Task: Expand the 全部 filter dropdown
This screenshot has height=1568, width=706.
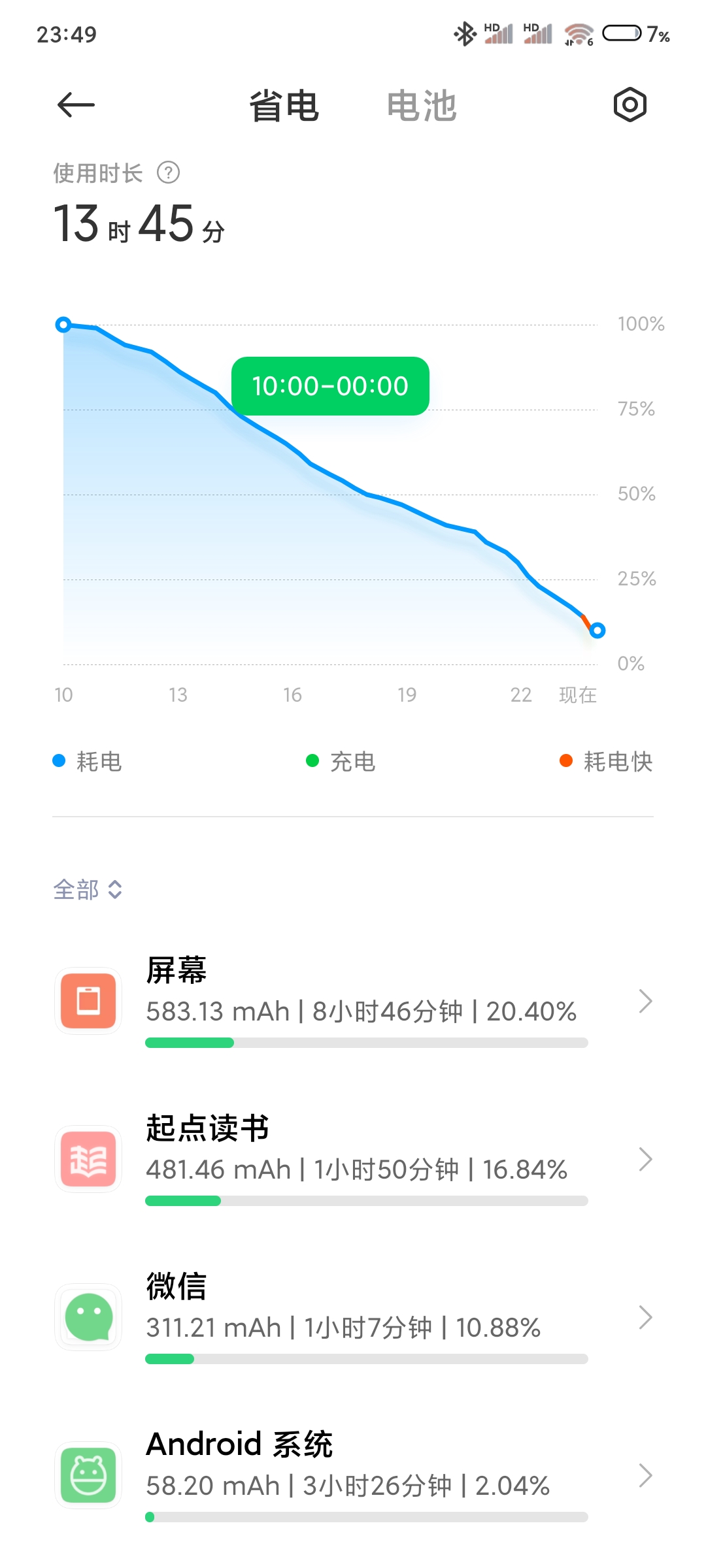Action: pyautogui.click(x=88, y=889)
